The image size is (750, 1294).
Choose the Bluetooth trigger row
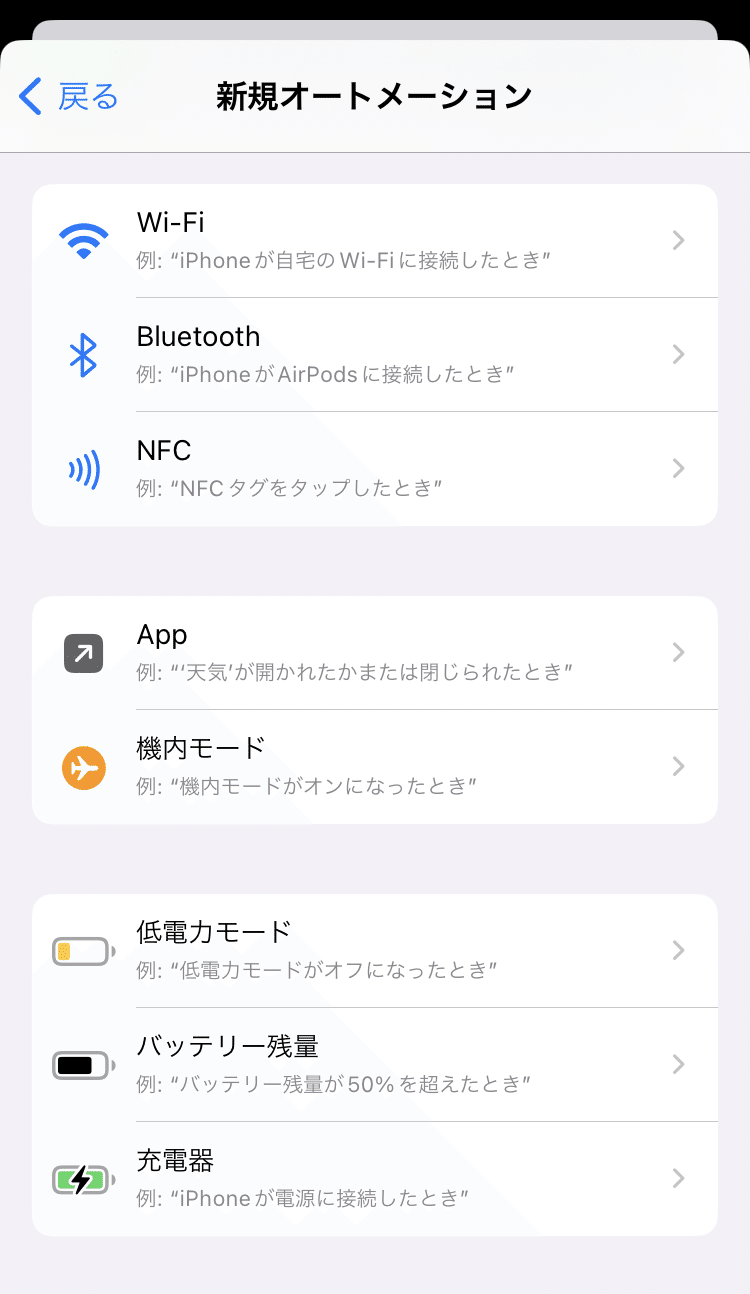click(x=375, y=355)
